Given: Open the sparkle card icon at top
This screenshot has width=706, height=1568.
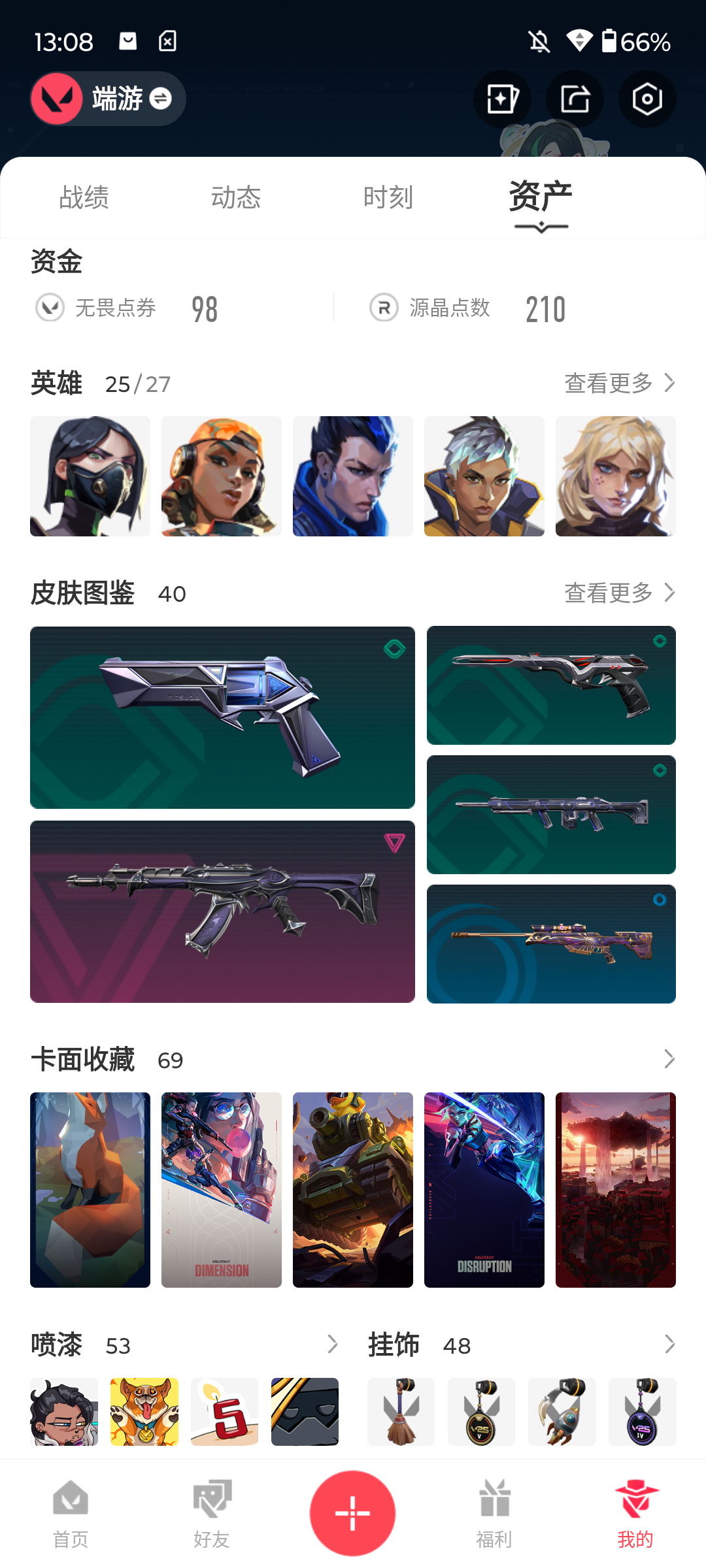Looking at the screenshot, I should tap(502, 99).
